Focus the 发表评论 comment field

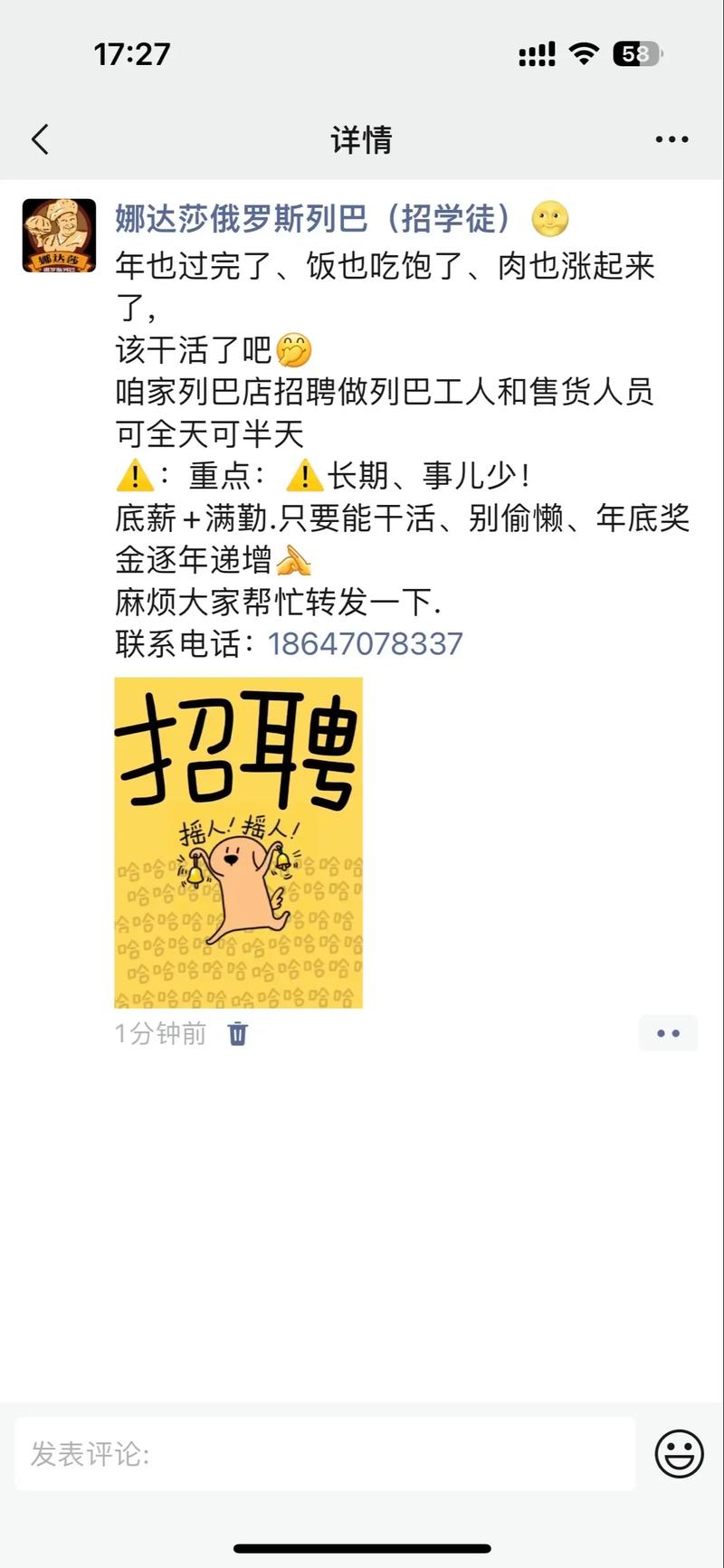[x=325, y=1454]
